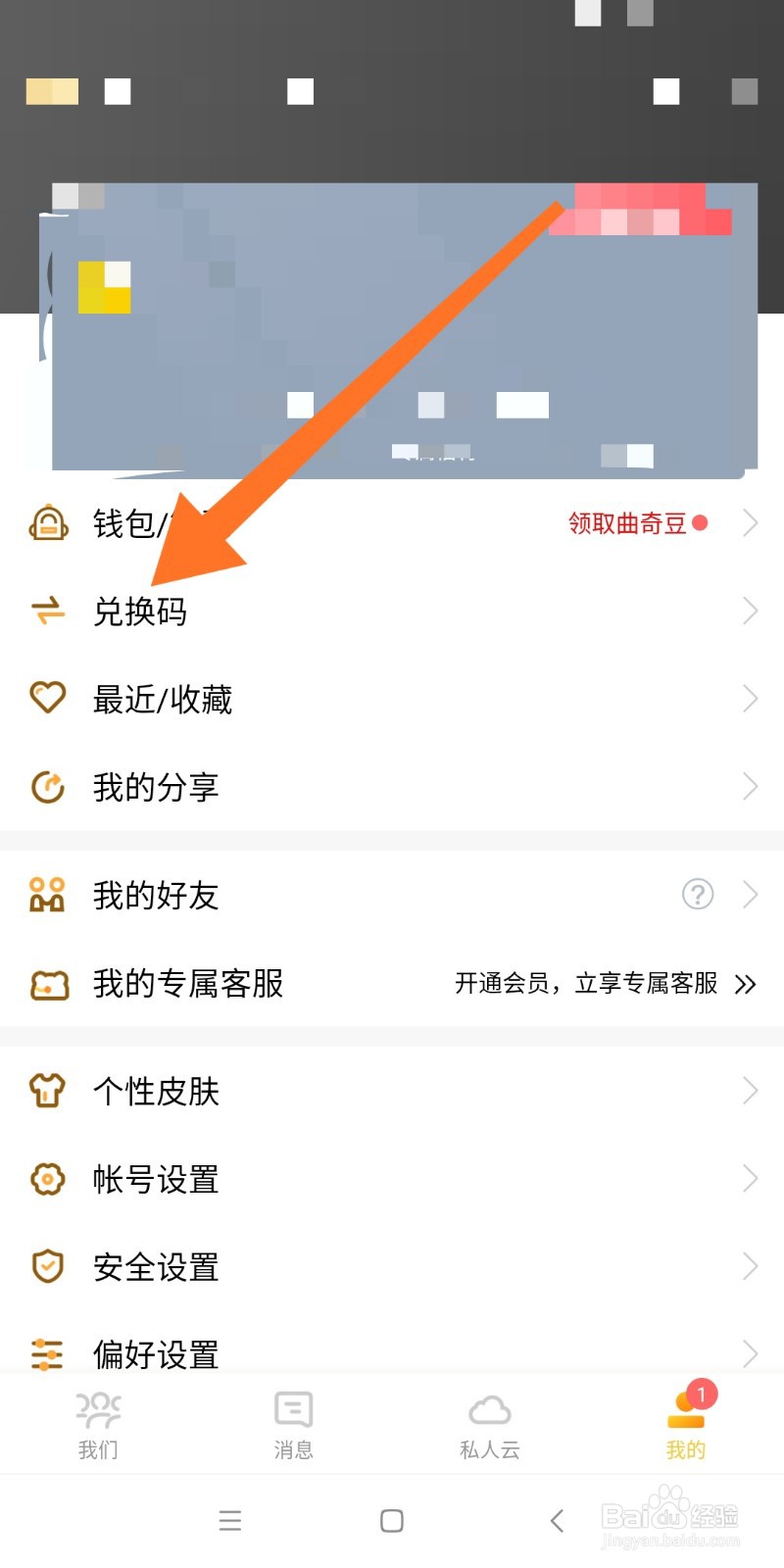Select the 我的专属客服 service icon
This screenshot has width=784, height=1568.
pos(47,984)
